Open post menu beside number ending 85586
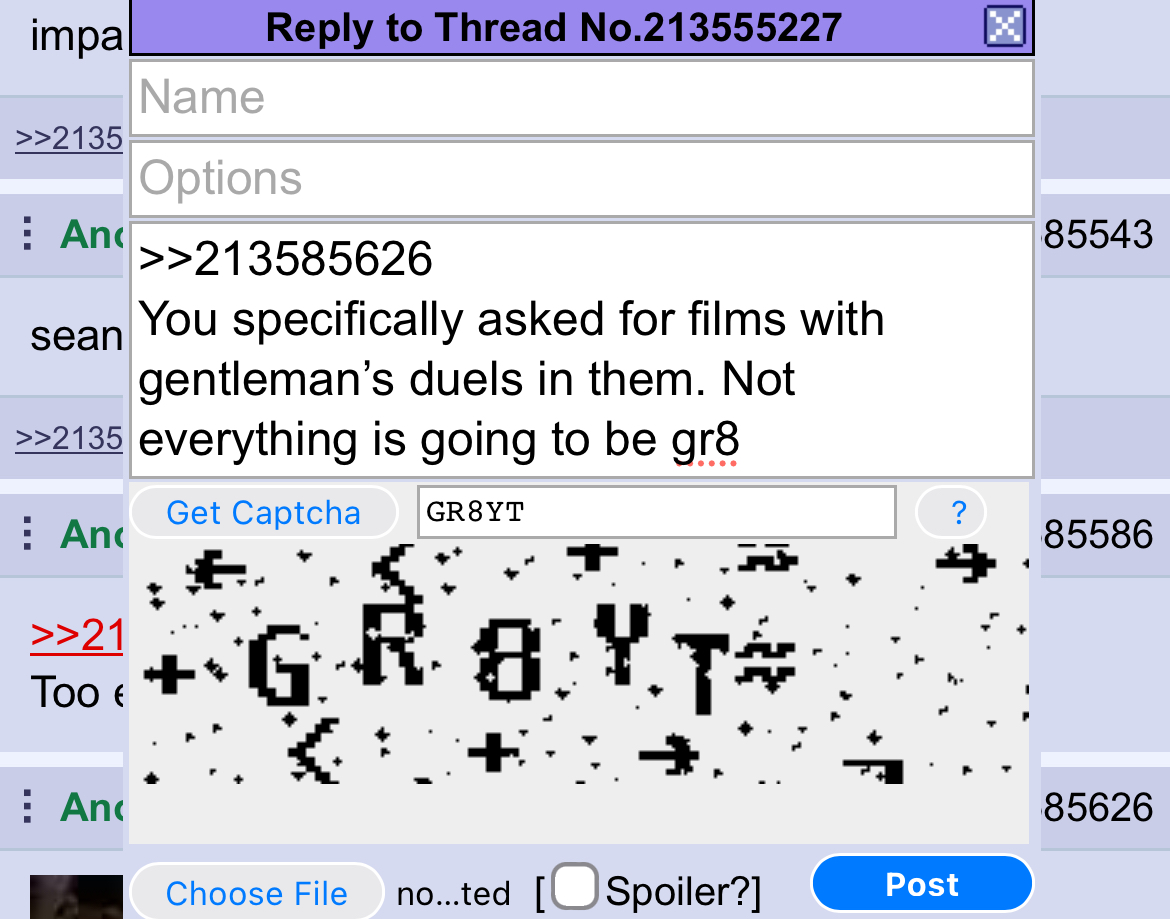This screenshot has height=919, width=1170. click(28, 534)
